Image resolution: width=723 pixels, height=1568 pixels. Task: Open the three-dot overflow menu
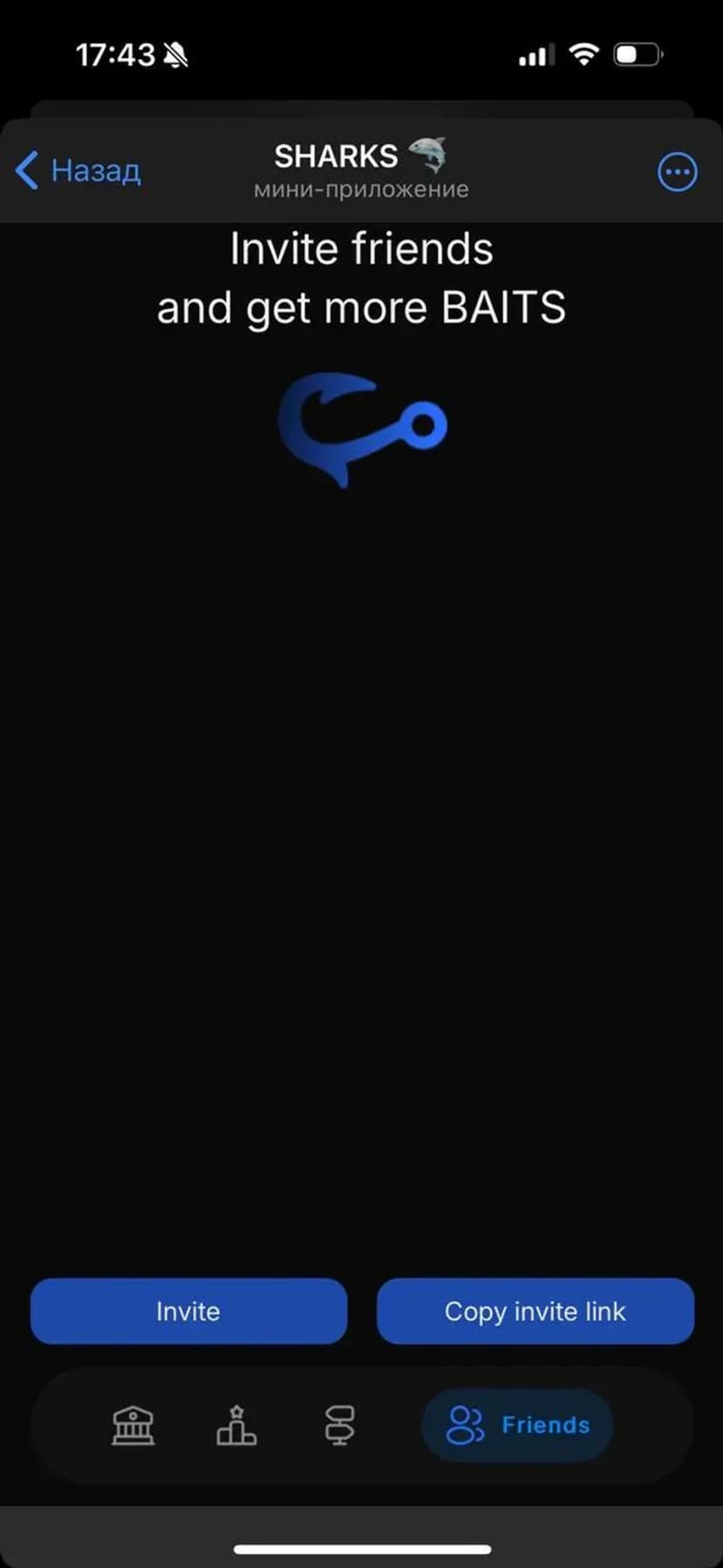pyautogui.click(x=677, y=171)
